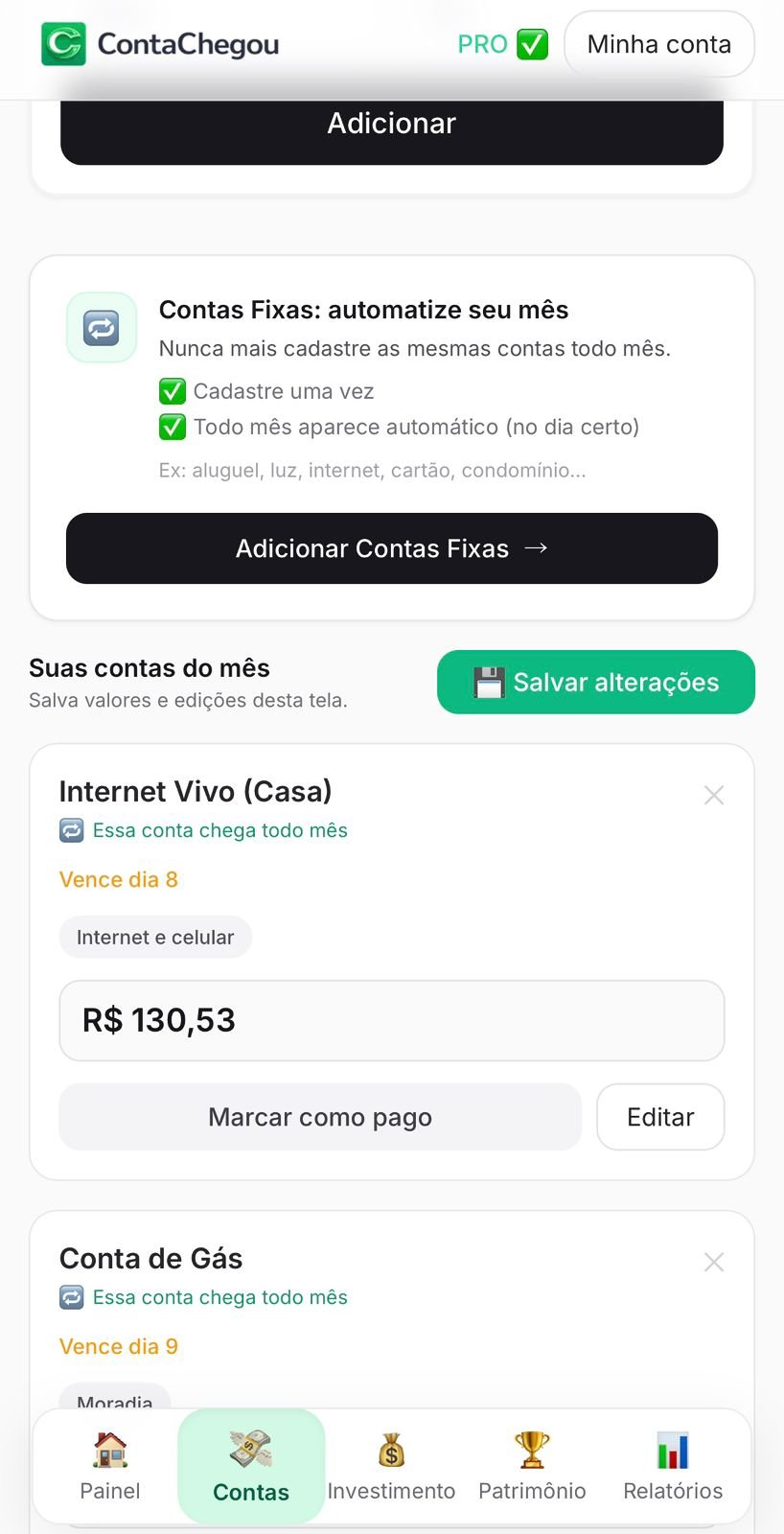Open the Minha conta menu
The width and height of the screenshot is (784, 1534).
click(x=658, y=43)
